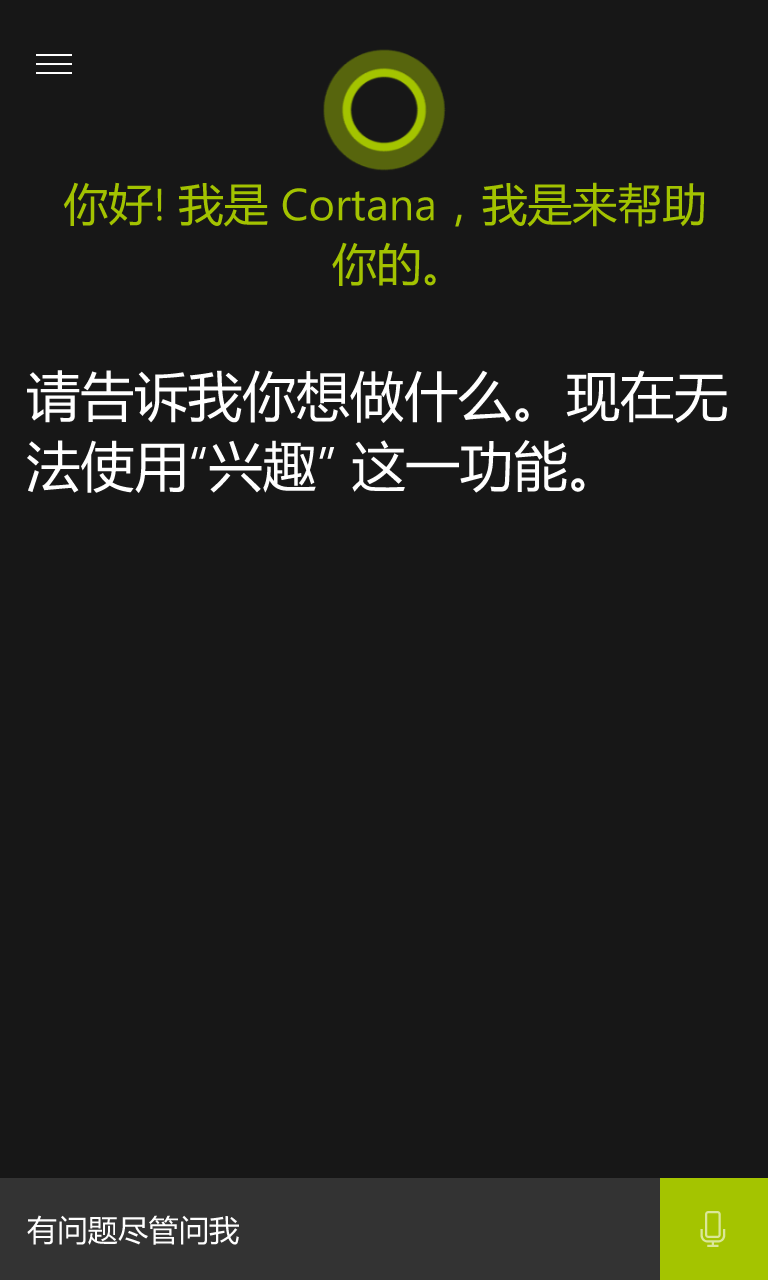Tap the microphone button to speak

click(714, 1229)
